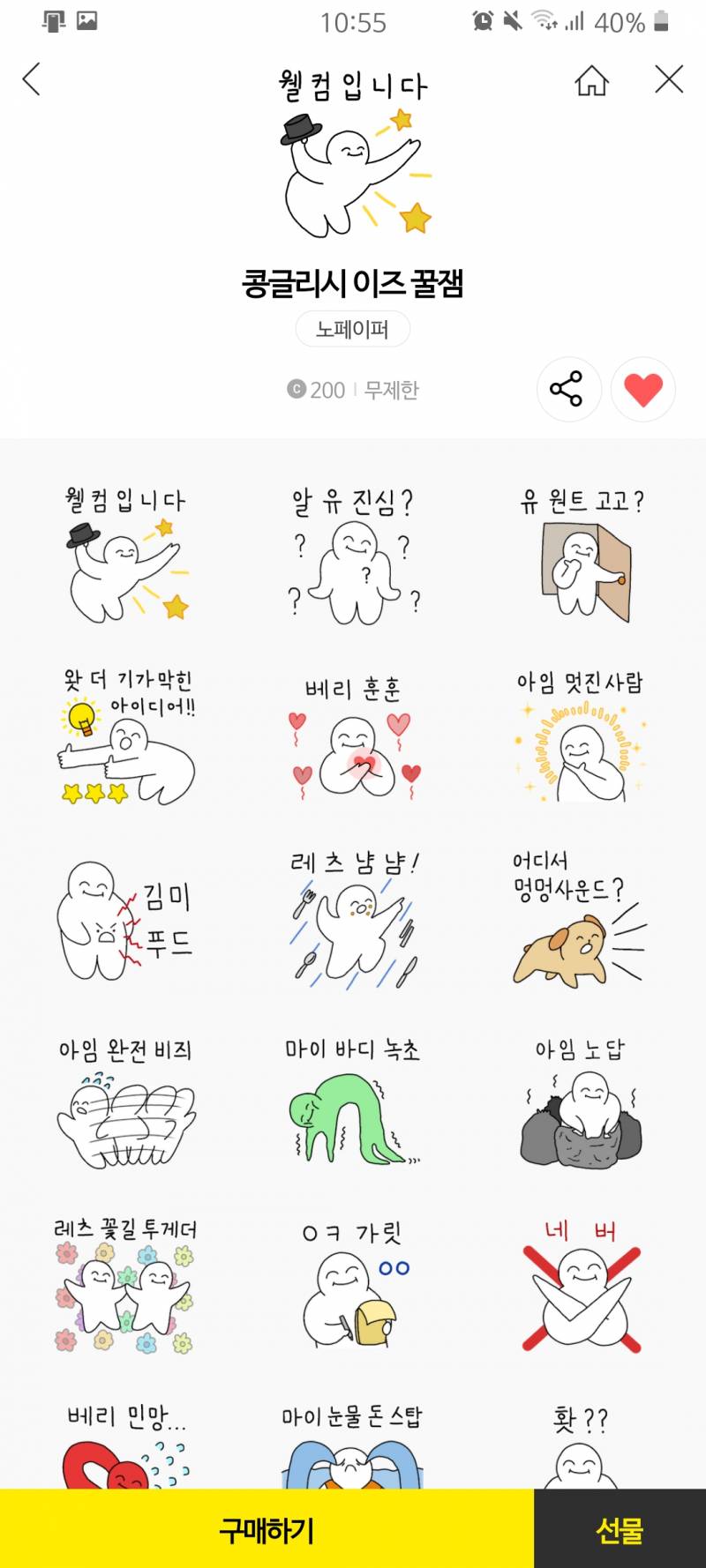Tap the share icon

click(569, 389)
